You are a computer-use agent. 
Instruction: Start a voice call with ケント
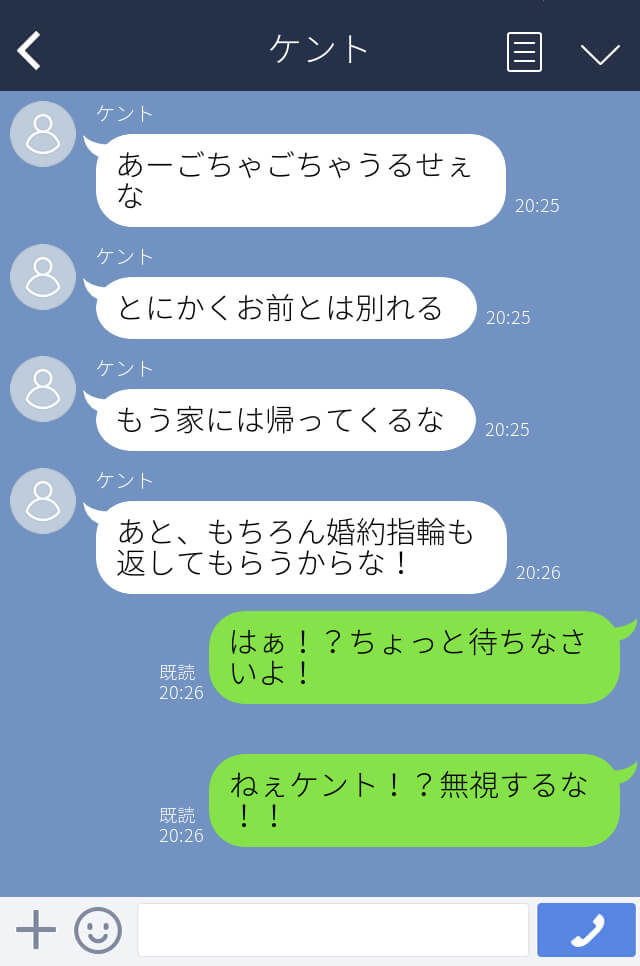[587, 930]
